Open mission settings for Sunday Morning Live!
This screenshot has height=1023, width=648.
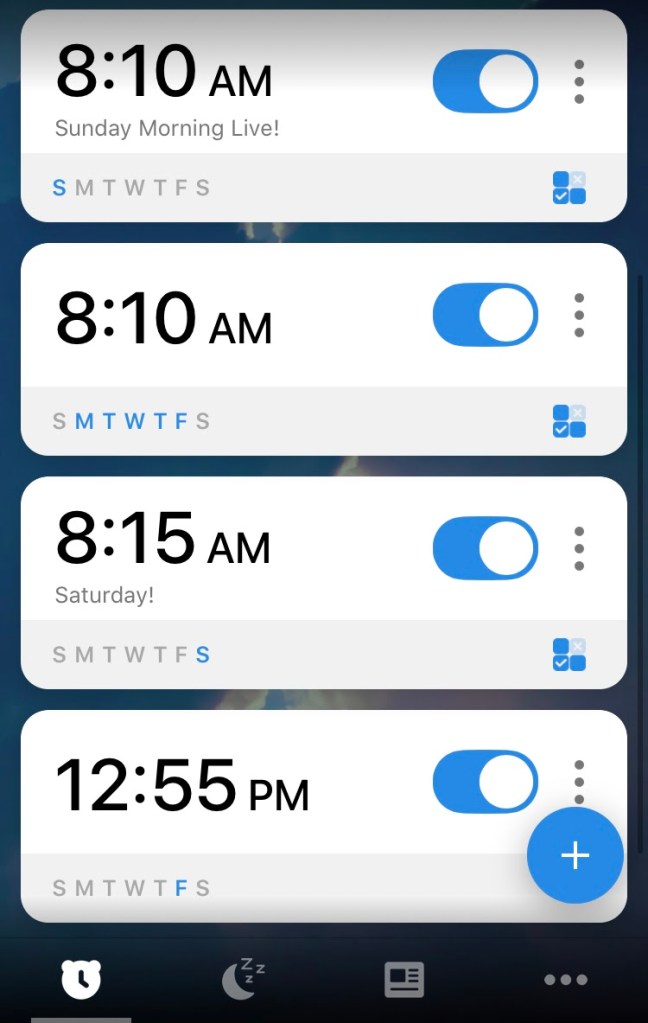[x=569, y=188]
